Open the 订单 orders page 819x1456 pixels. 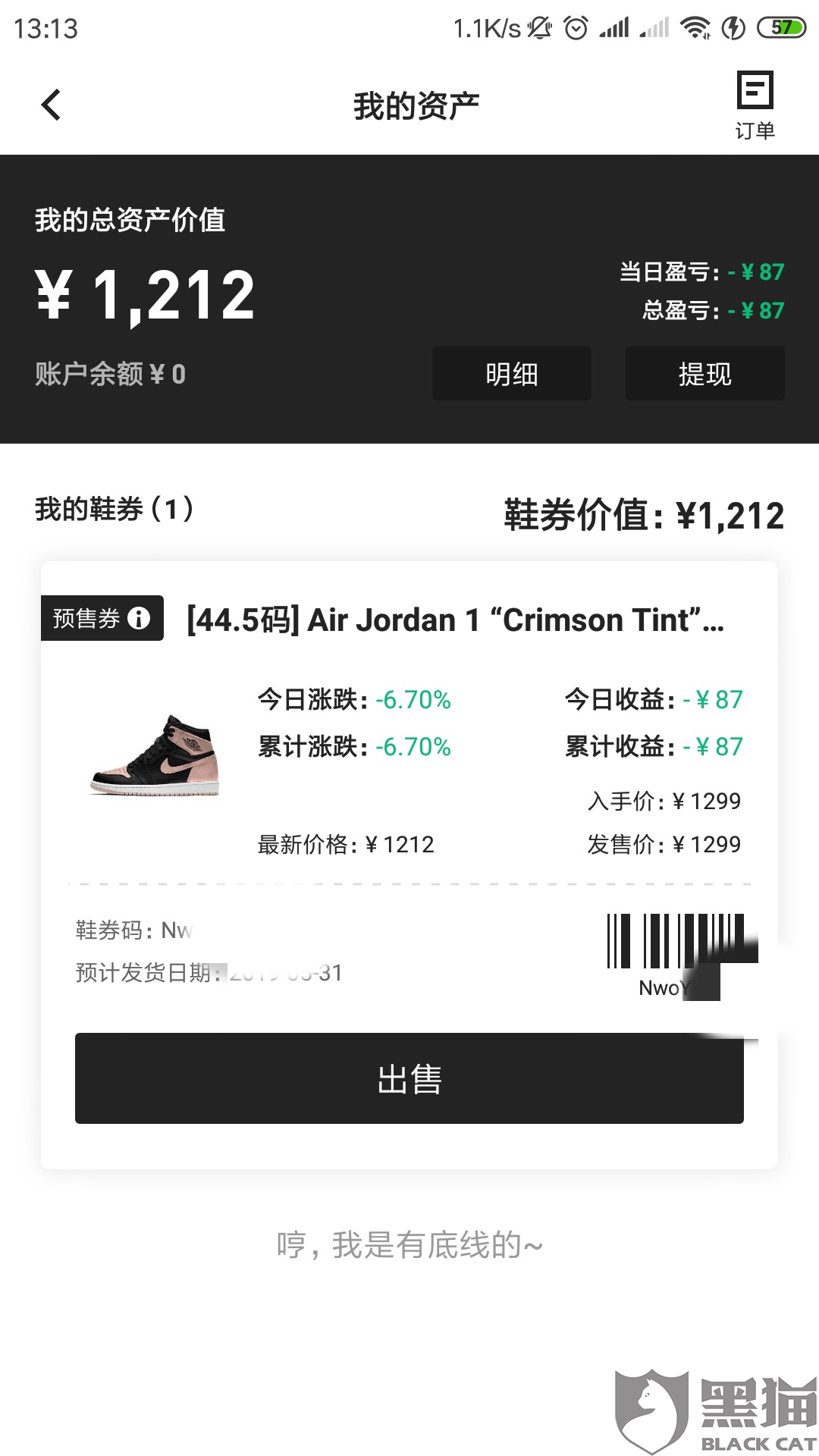point(755,105)
